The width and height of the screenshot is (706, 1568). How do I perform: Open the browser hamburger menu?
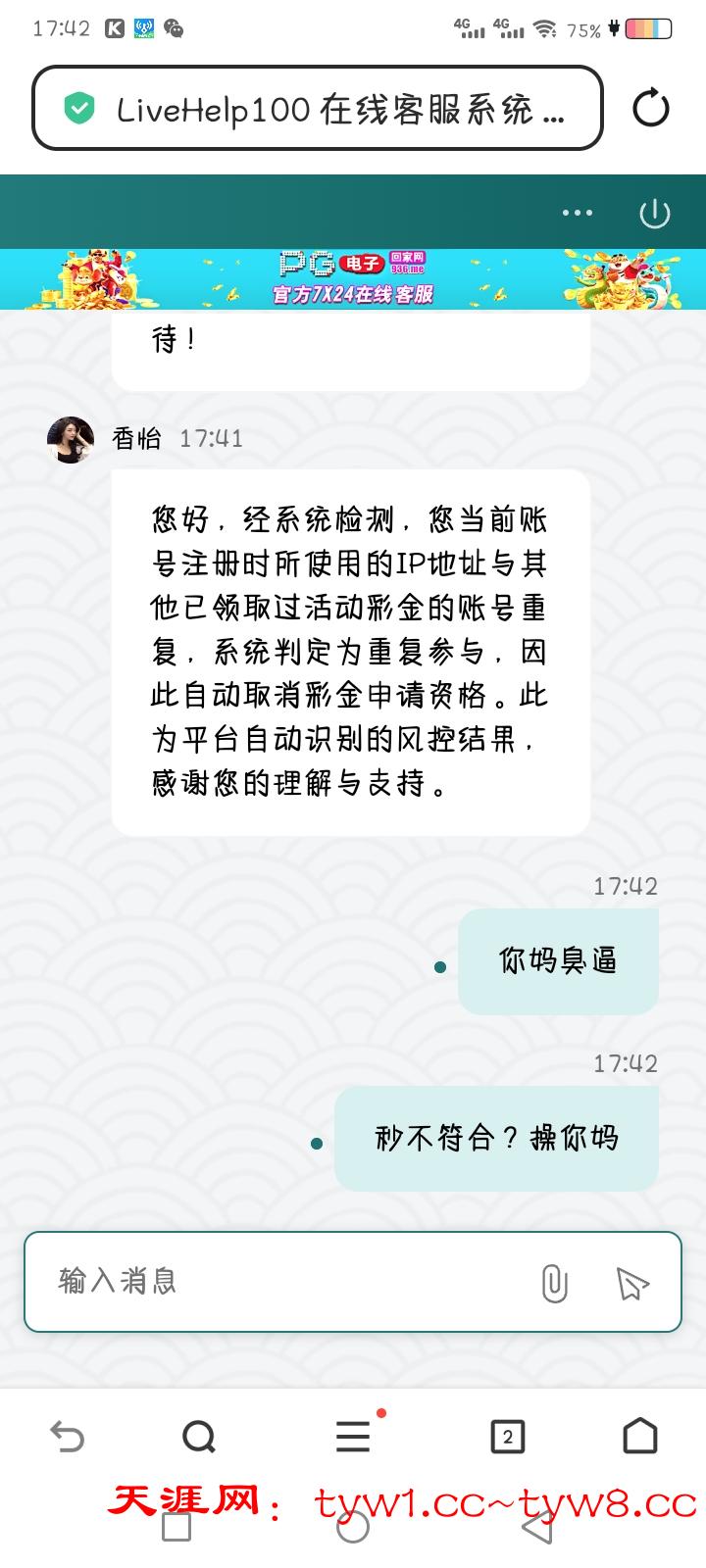pyautogui.click(x=353, y=1437)
